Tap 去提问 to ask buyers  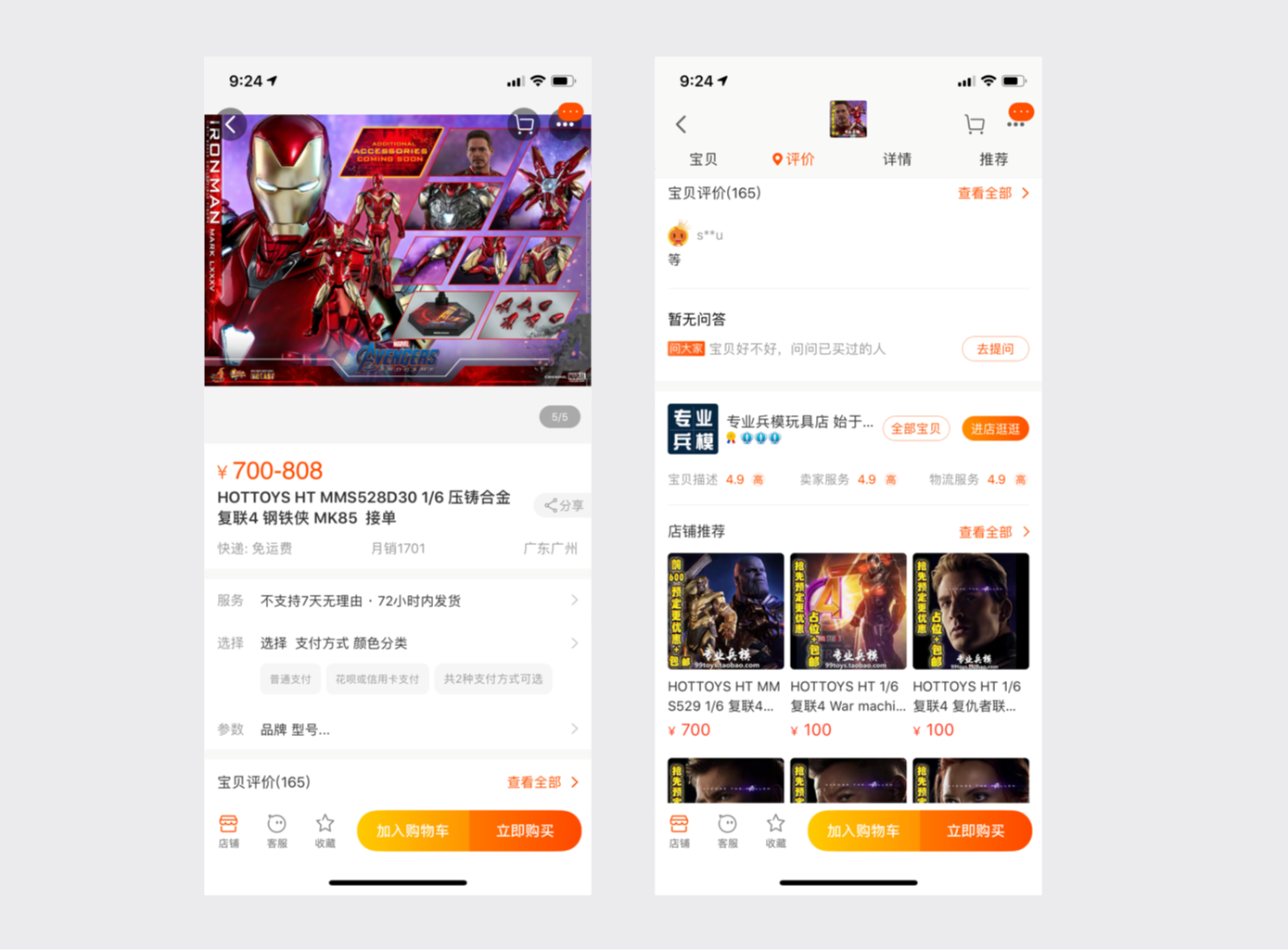[994, 349]
